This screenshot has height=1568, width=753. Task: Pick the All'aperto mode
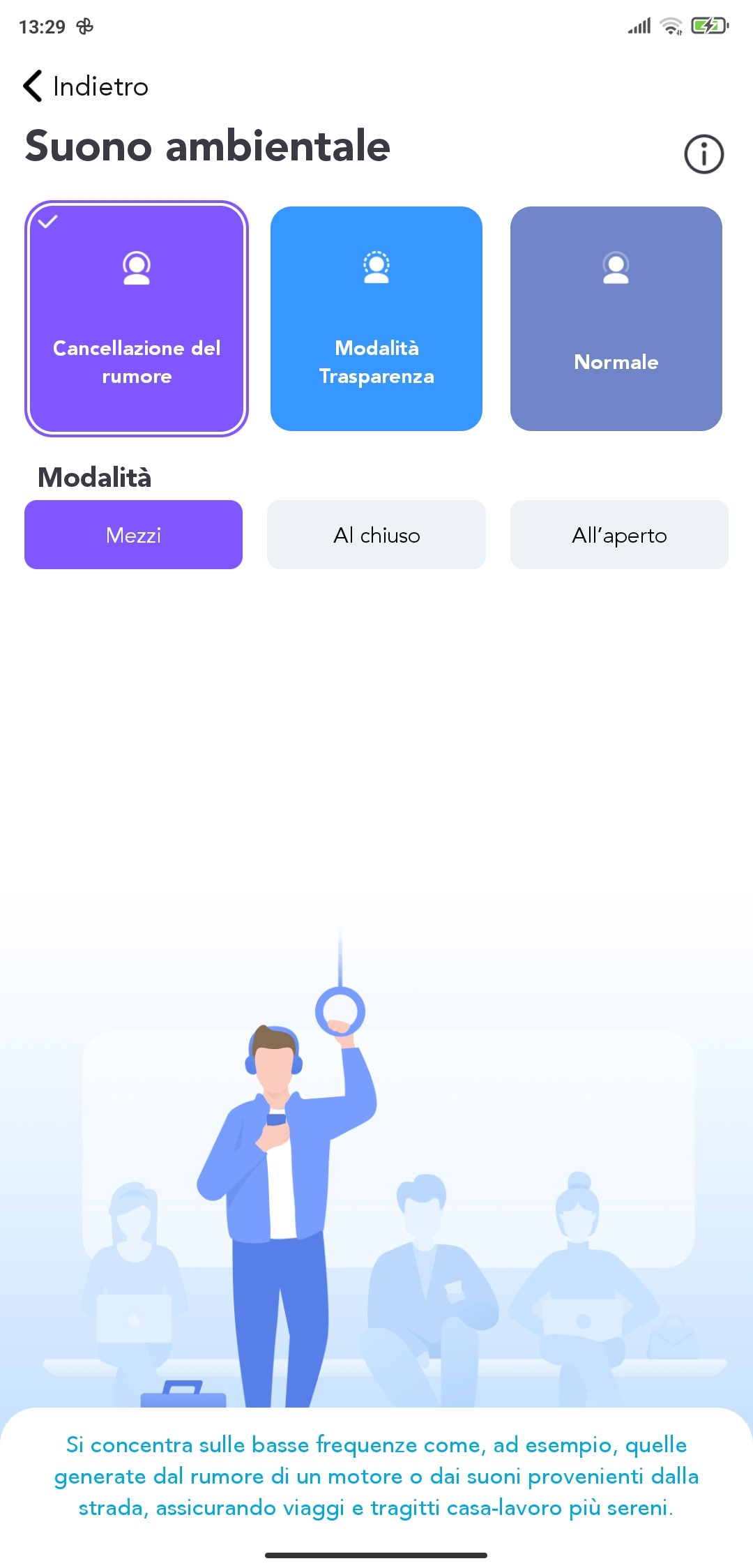point(619,535)
